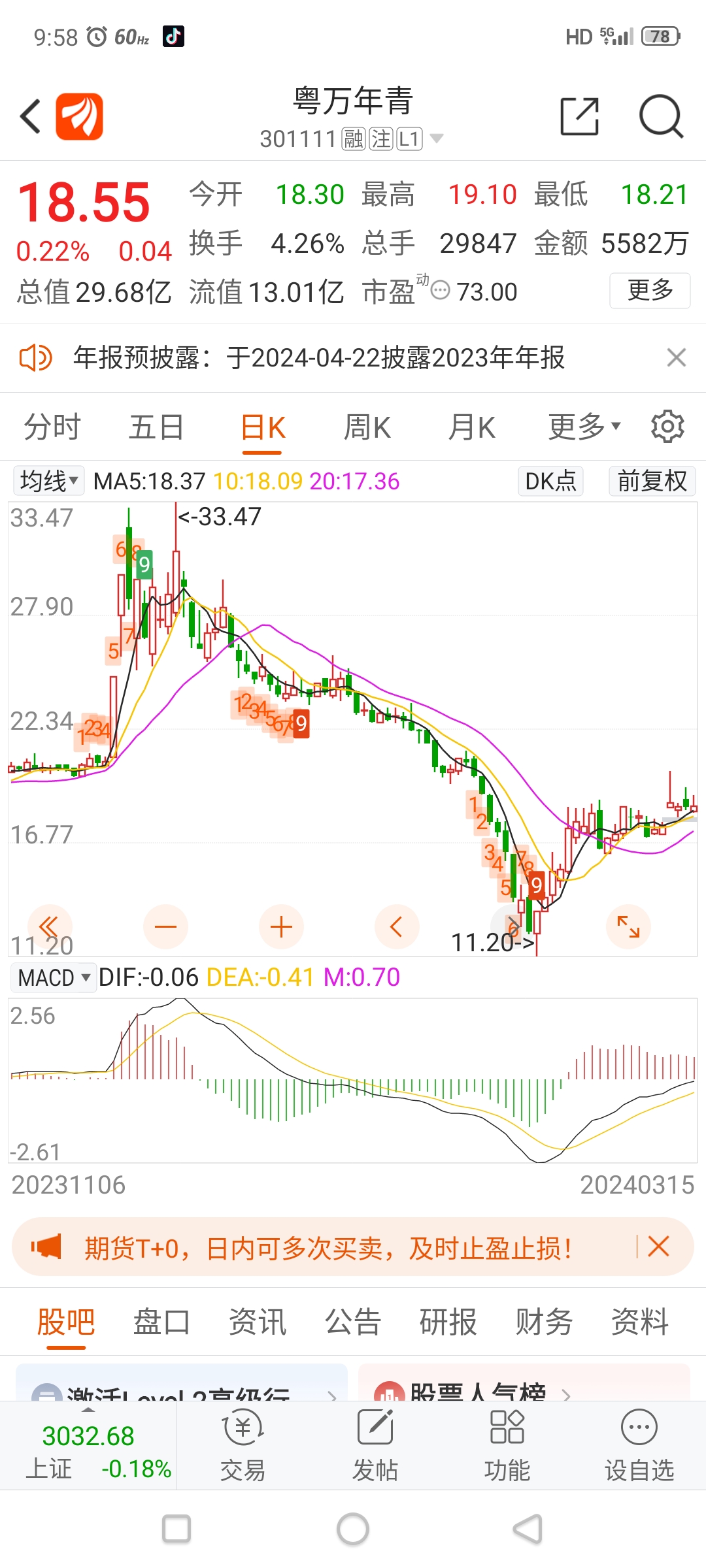Zoom out chart with minus button
The height and width of the screenshot is (1568, 706).
pos(165,926)
